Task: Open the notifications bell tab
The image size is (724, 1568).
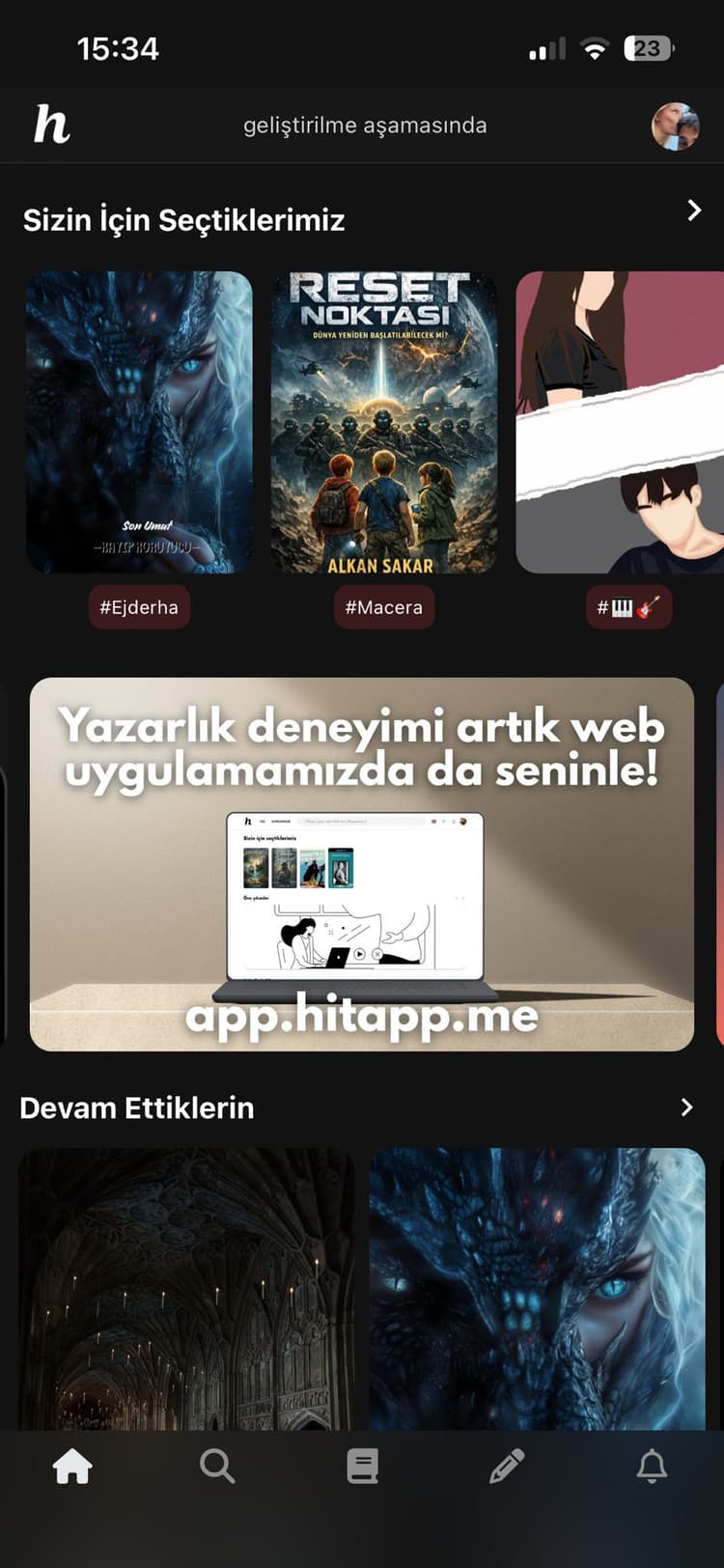Action: pos(652,1467)
